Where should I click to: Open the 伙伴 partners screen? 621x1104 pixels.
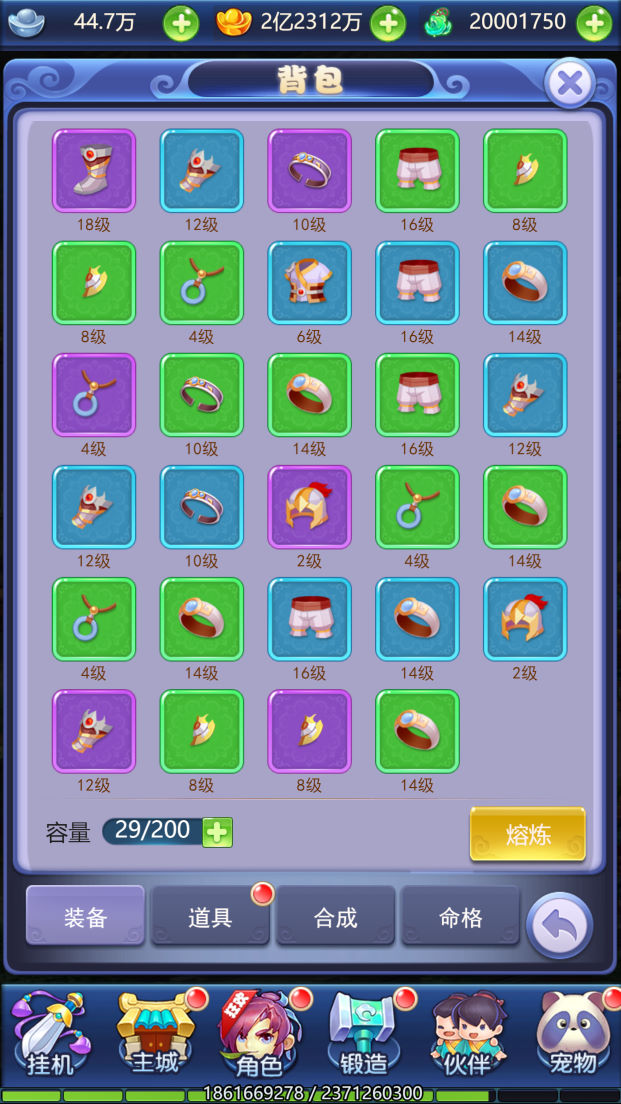tap(467, 1035)
